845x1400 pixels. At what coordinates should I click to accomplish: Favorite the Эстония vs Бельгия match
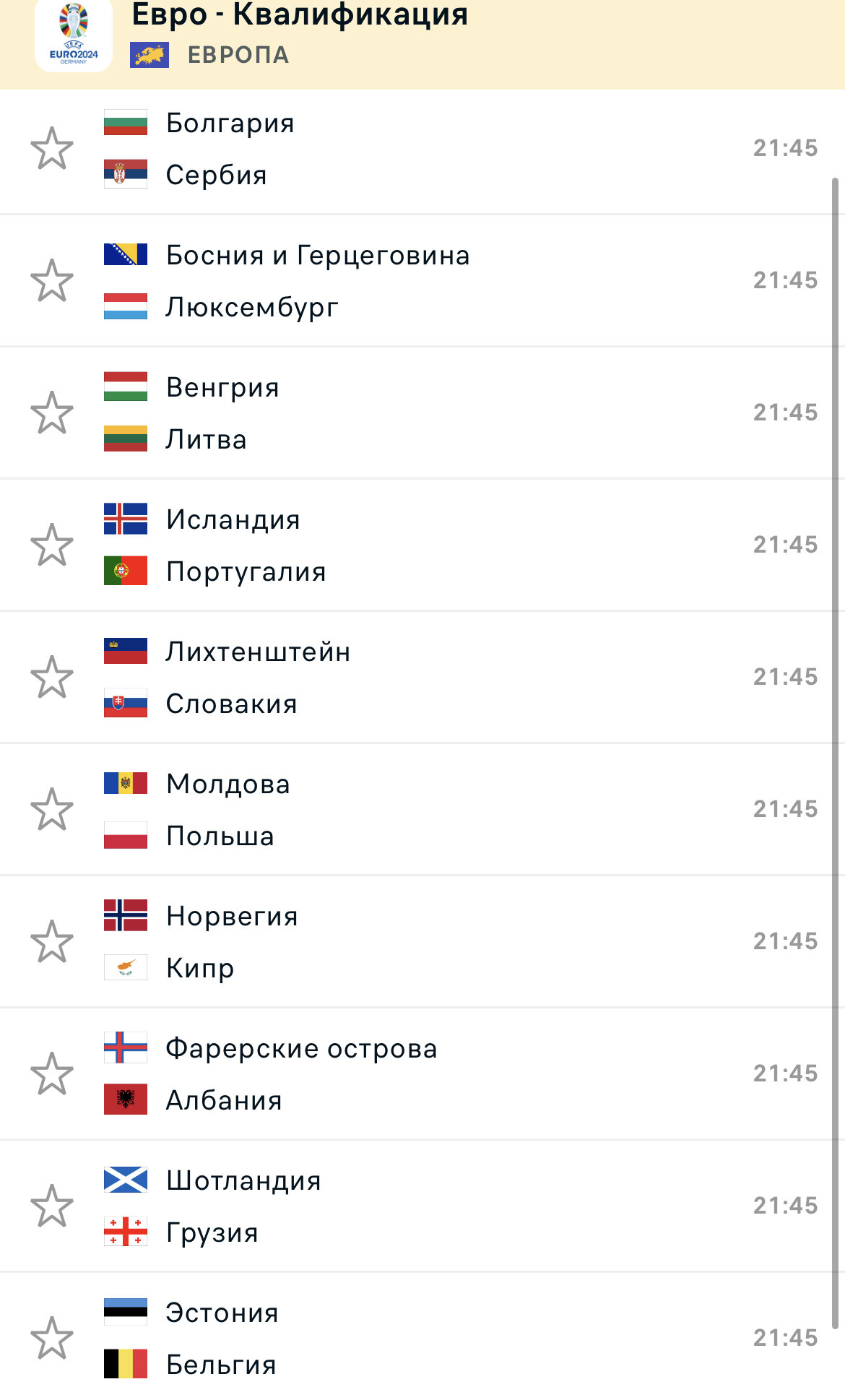52,1339
